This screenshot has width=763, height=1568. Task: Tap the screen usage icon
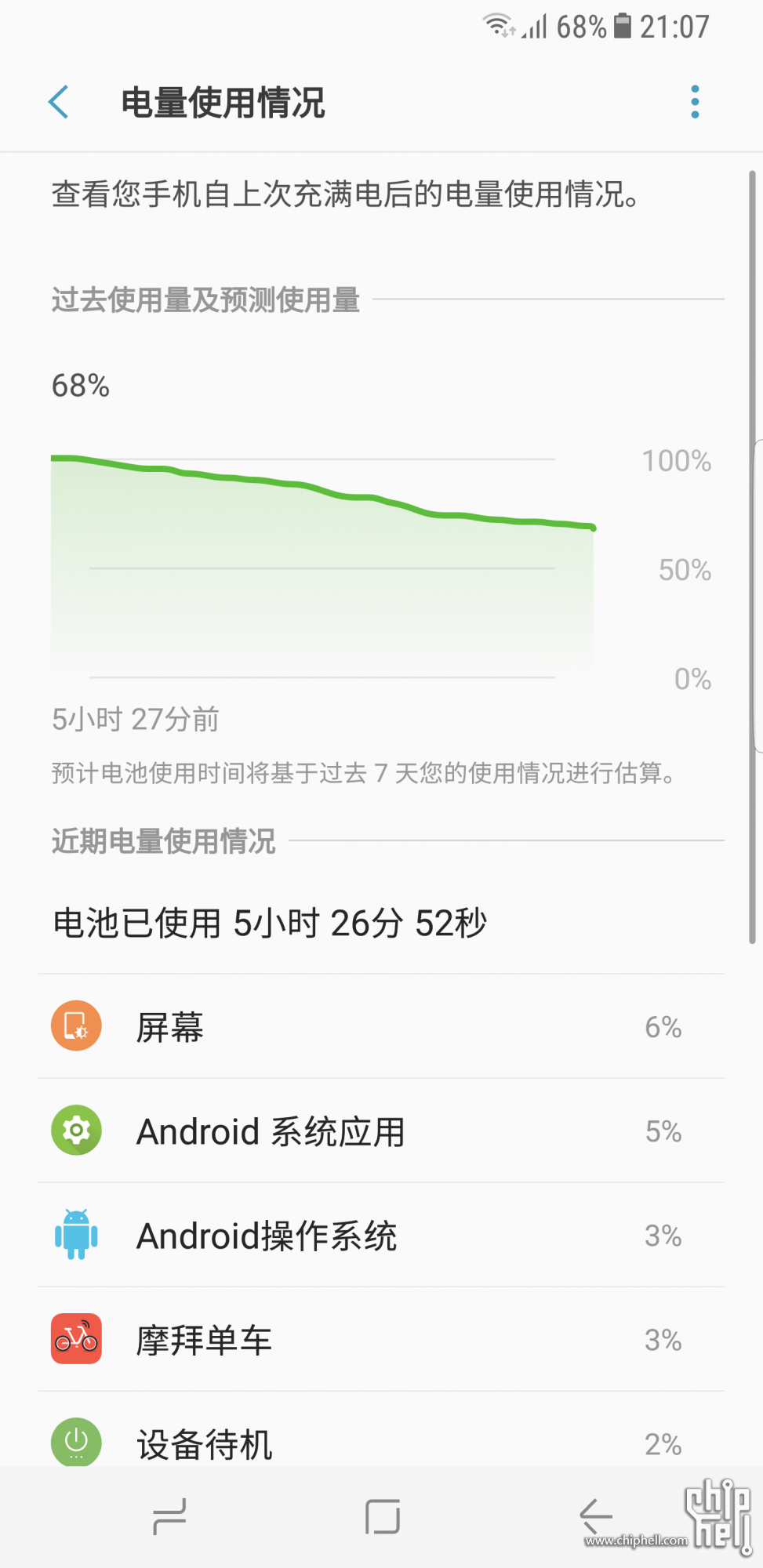[x=76, y=1025]
